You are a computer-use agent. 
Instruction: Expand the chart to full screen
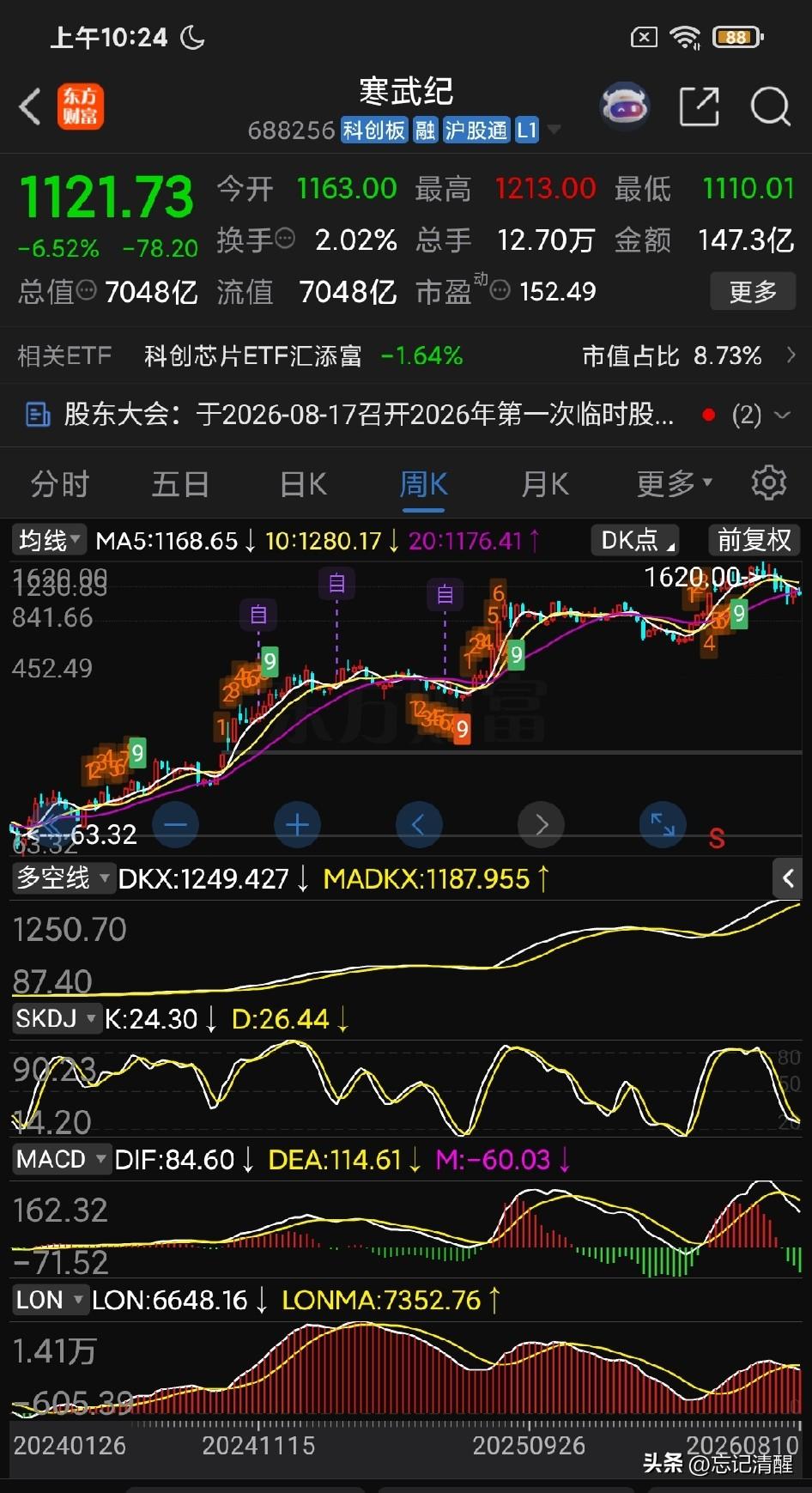click(663, 825)
